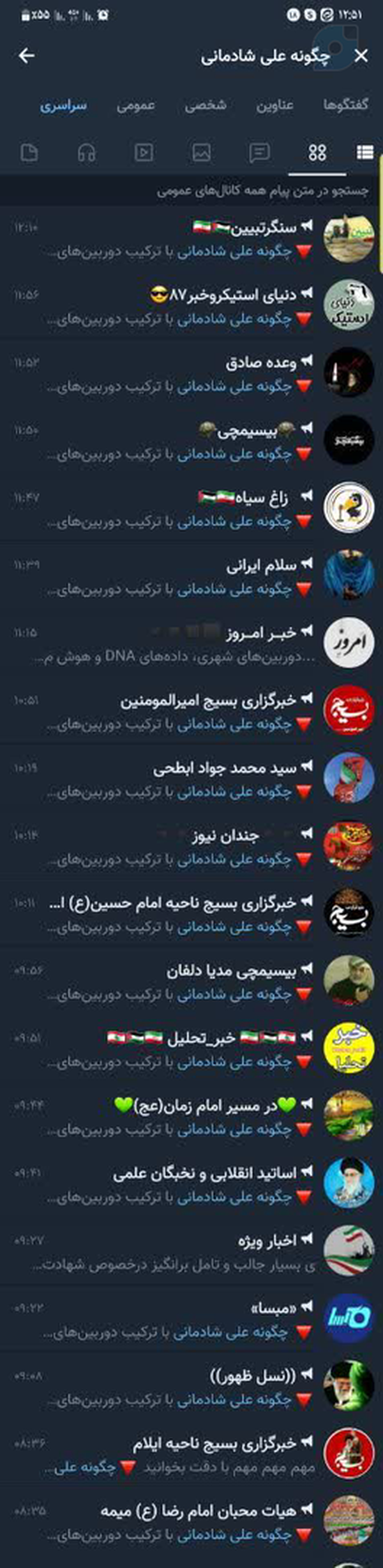Image resolution: width=383 pixels, height=1568 pixels.
Task: Open the عمومی tab
Action: [x=135, y=105]
